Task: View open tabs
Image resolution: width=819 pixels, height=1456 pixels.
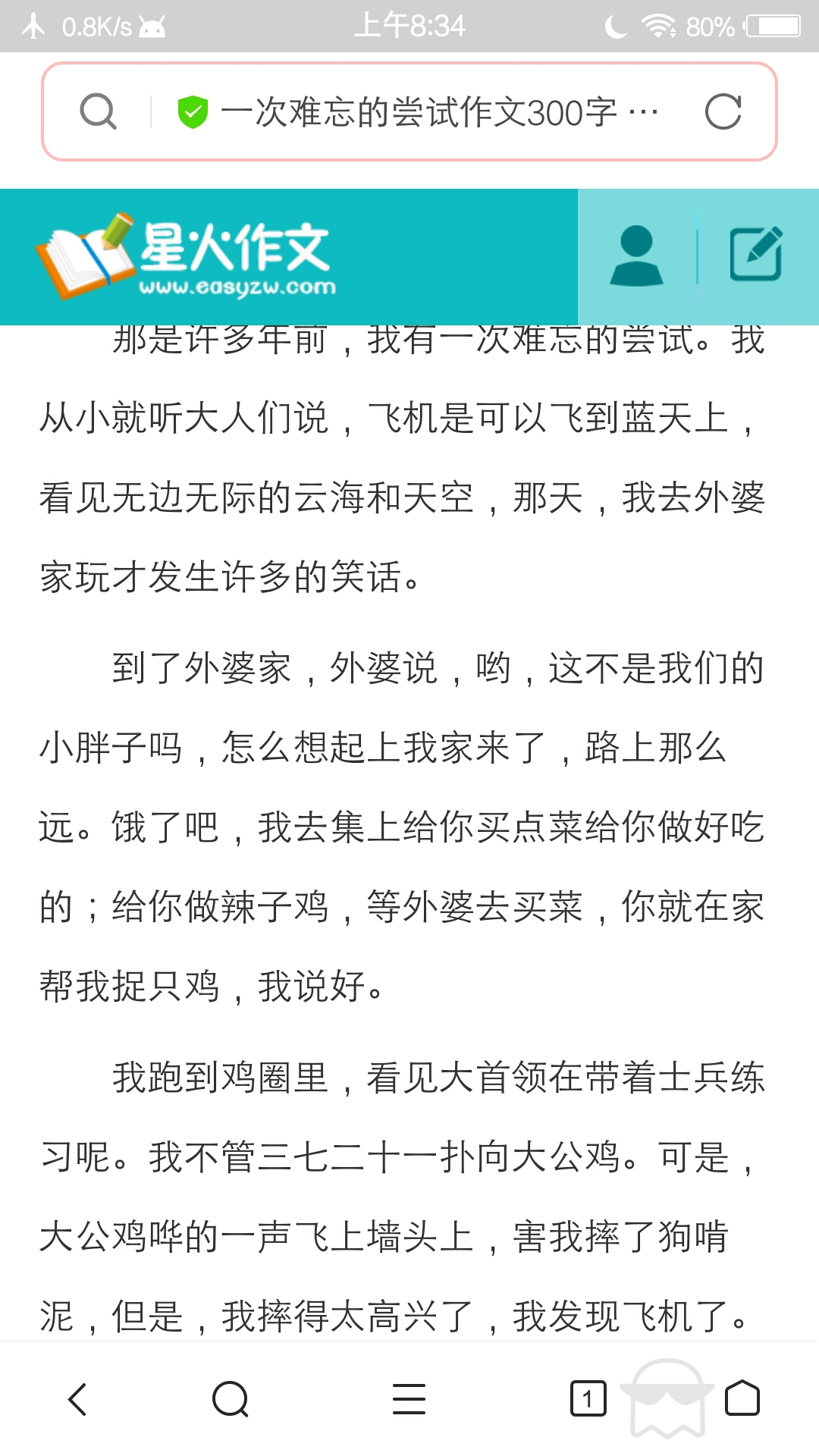Action: click(x=588, y=1399)
